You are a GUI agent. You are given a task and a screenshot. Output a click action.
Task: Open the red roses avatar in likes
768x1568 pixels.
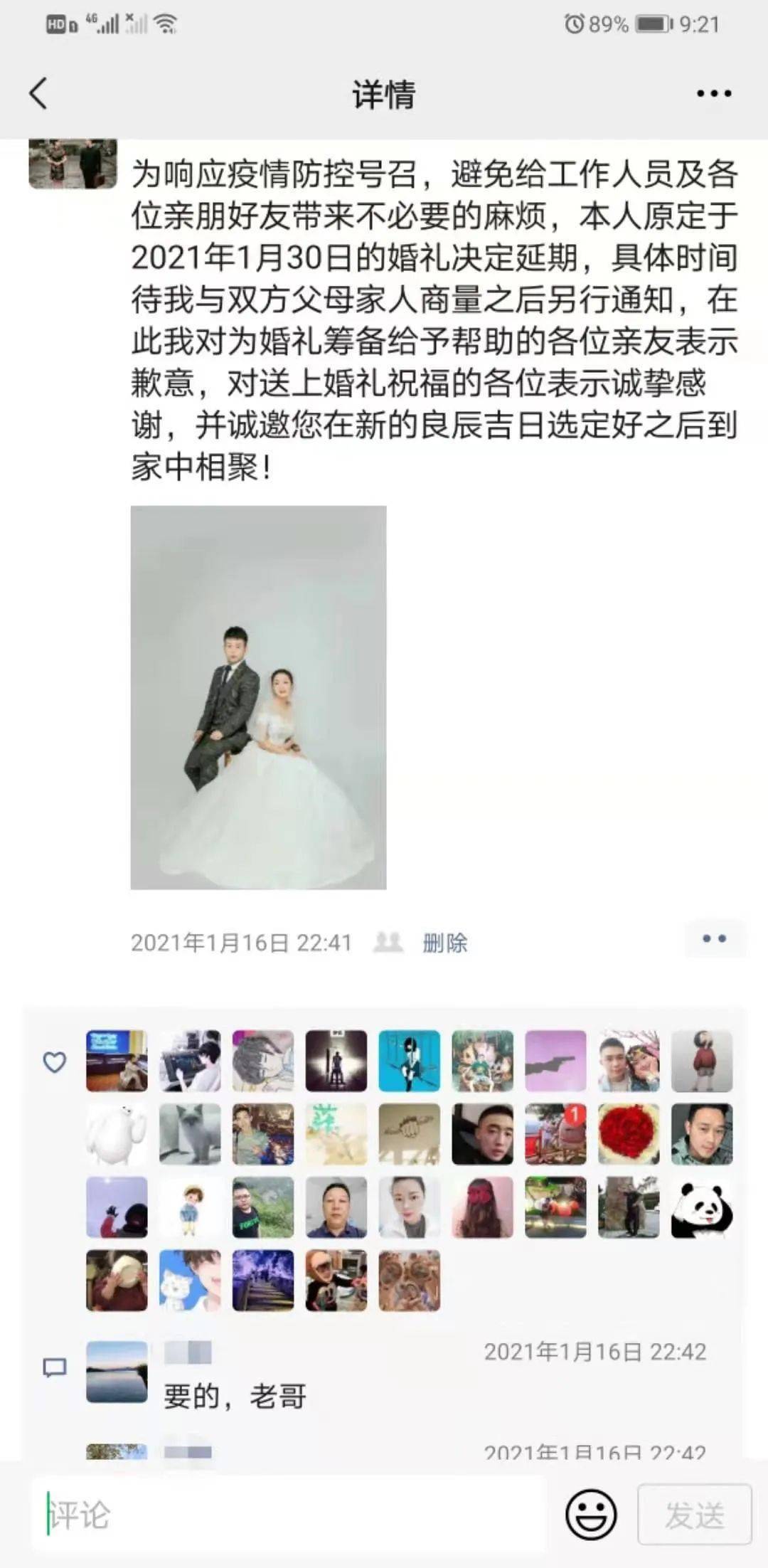click(629, 1134)
